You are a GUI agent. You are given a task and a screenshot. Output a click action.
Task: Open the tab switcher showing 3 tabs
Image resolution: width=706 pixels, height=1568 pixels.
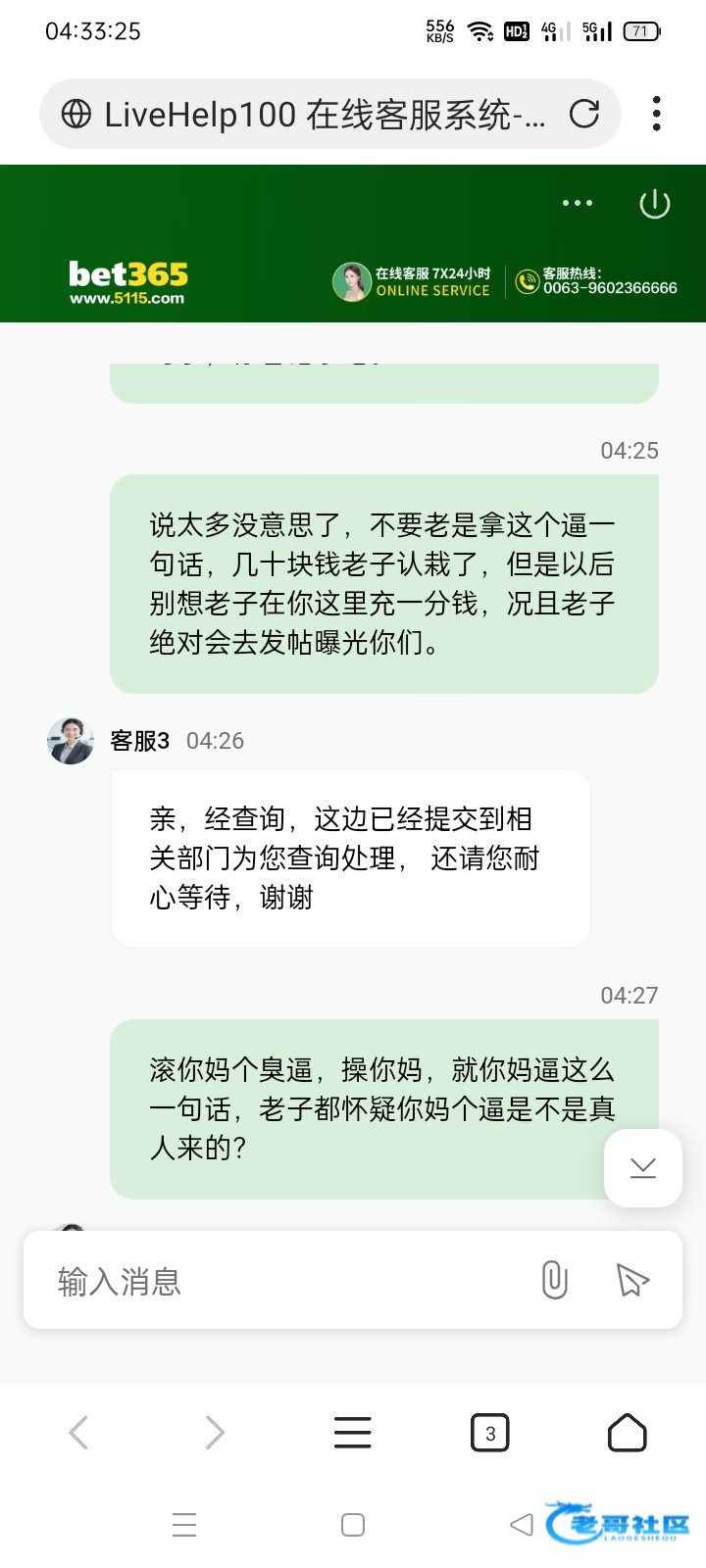[x=490, y=1433]
